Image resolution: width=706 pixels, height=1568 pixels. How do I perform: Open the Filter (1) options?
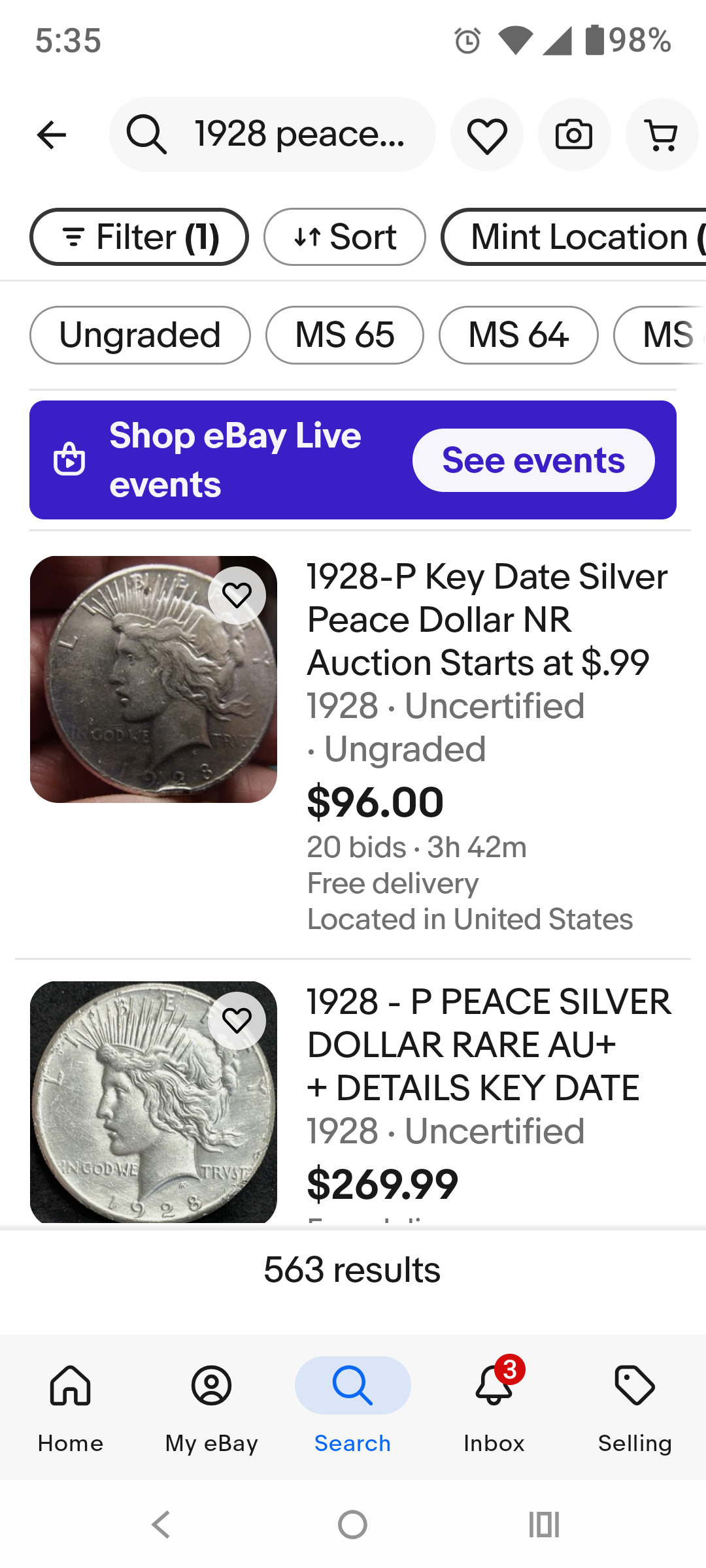point(139,237)
